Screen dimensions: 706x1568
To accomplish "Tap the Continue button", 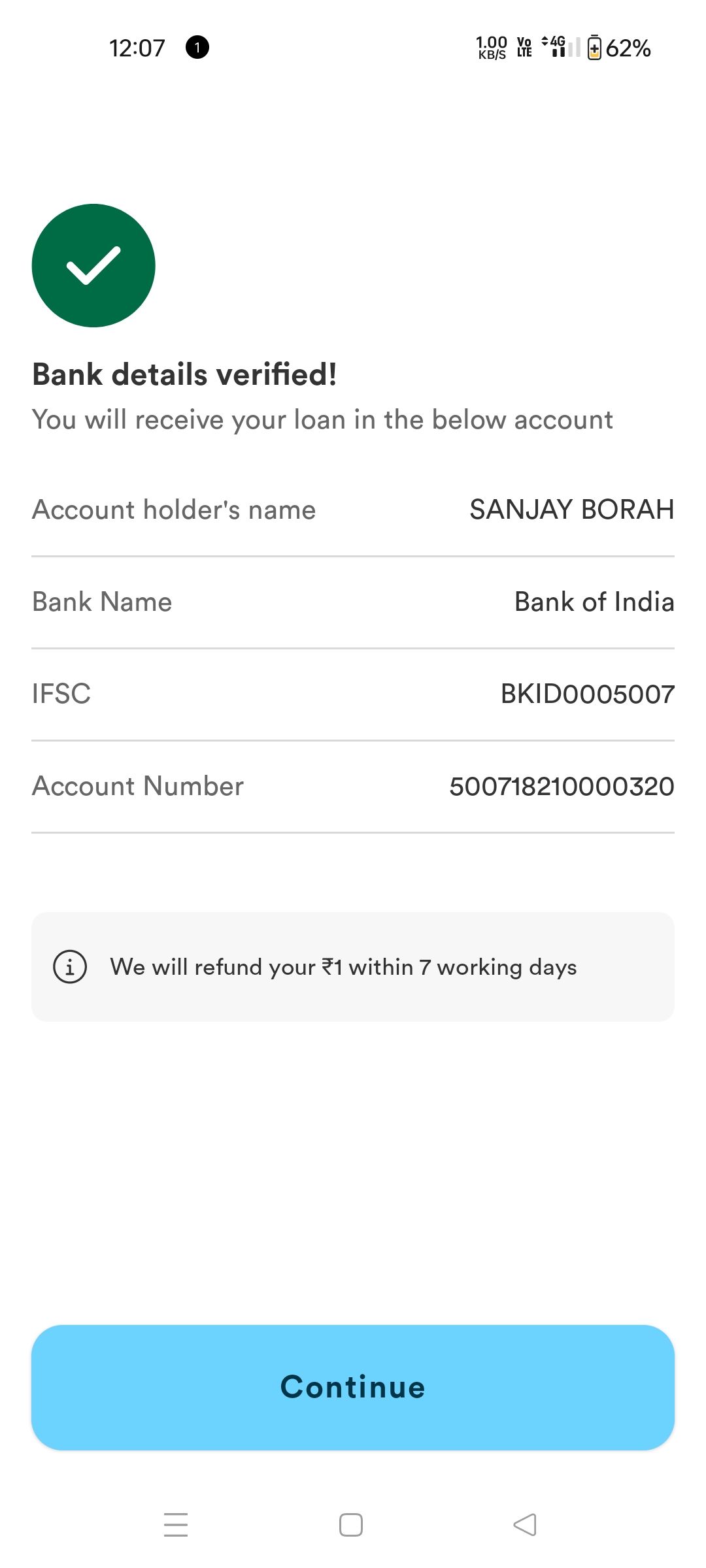I will click(353, 1387).
